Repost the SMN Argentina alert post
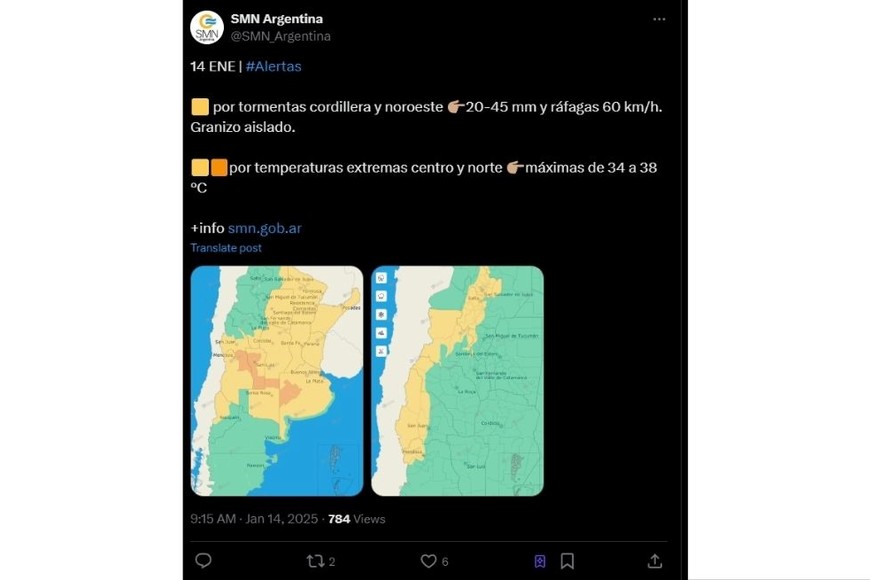The height and width of the screenshot is (580, 870). point(313,561)
